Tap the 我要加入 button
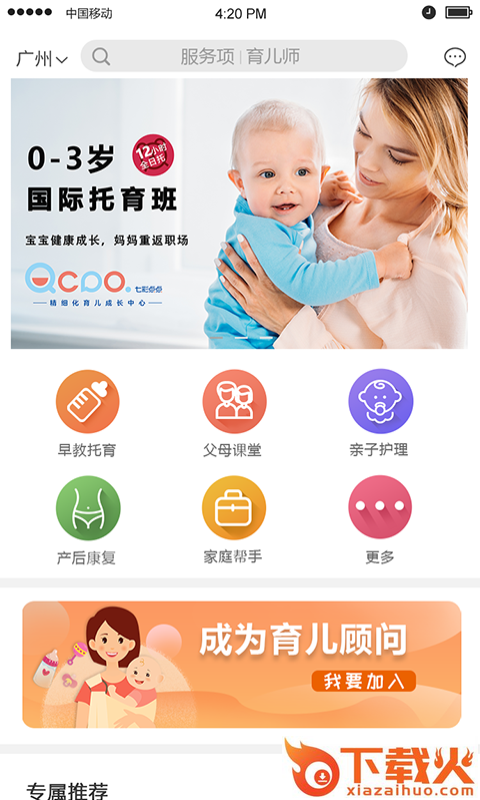Image resolution: width=480 pixels, height=800 pixels. 364,681
